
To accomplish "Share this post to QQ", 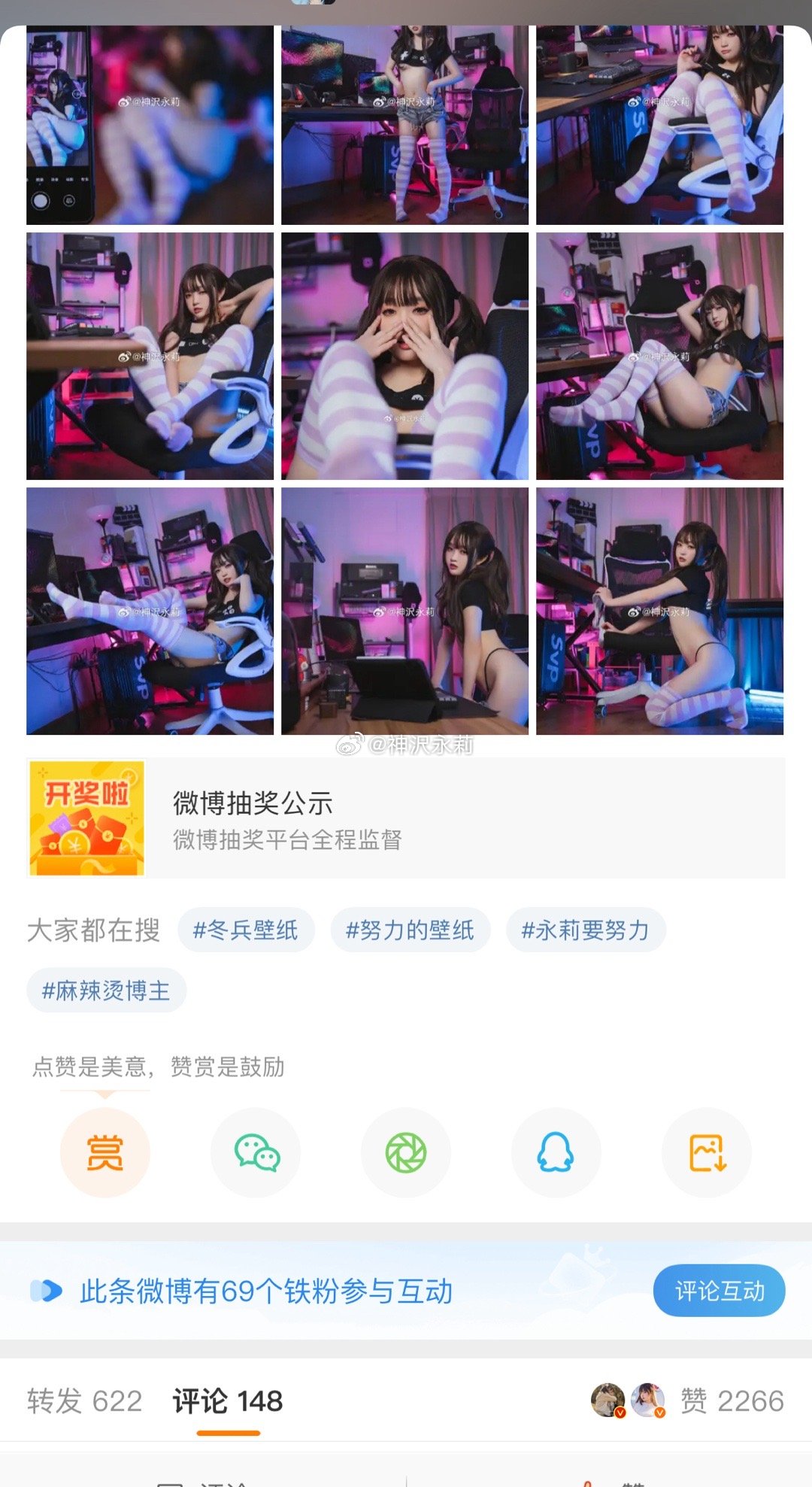I will click(x=556, y=1152).
